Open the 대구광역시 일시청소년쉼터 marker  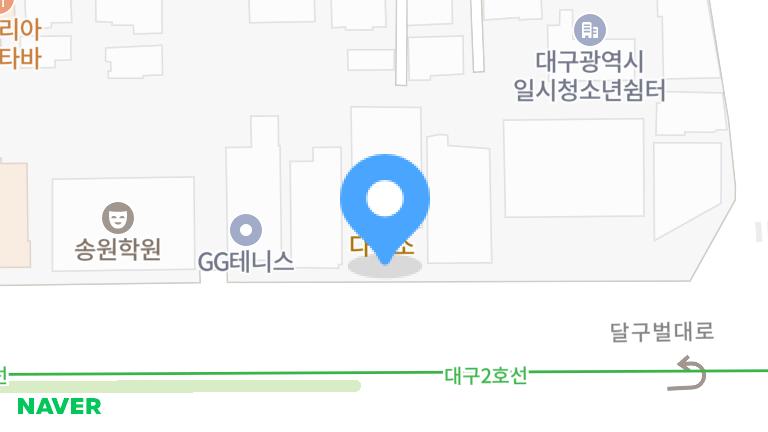point(590,29)
